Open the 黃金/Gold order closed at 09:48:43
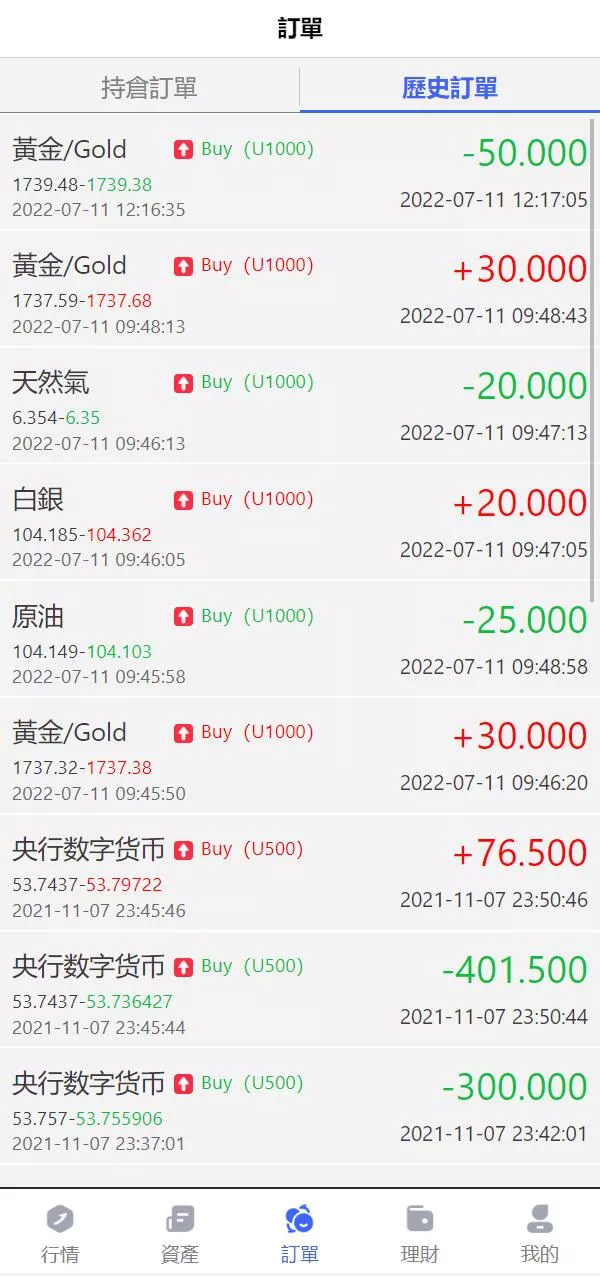600x1276 pixels. tap(300, 289)
